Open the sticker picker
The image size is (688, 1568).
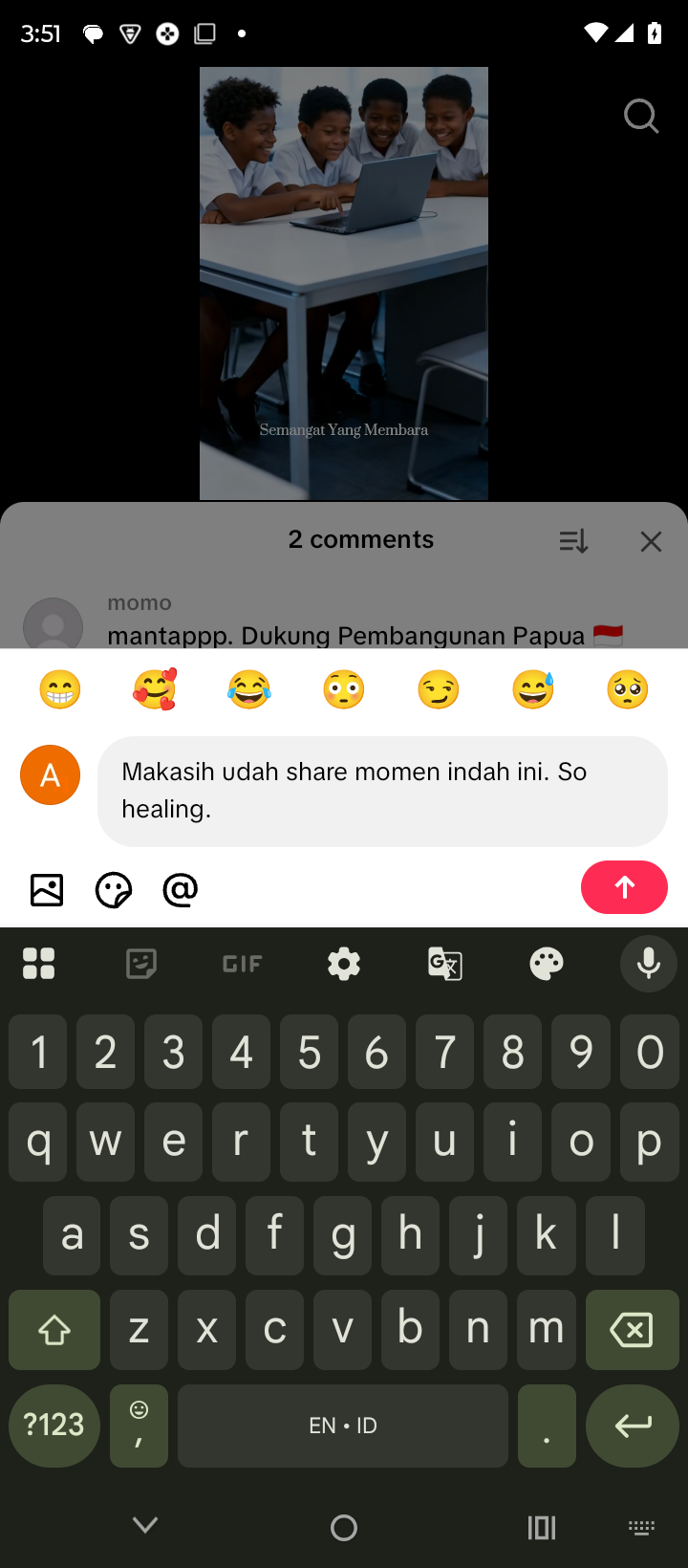114,890
